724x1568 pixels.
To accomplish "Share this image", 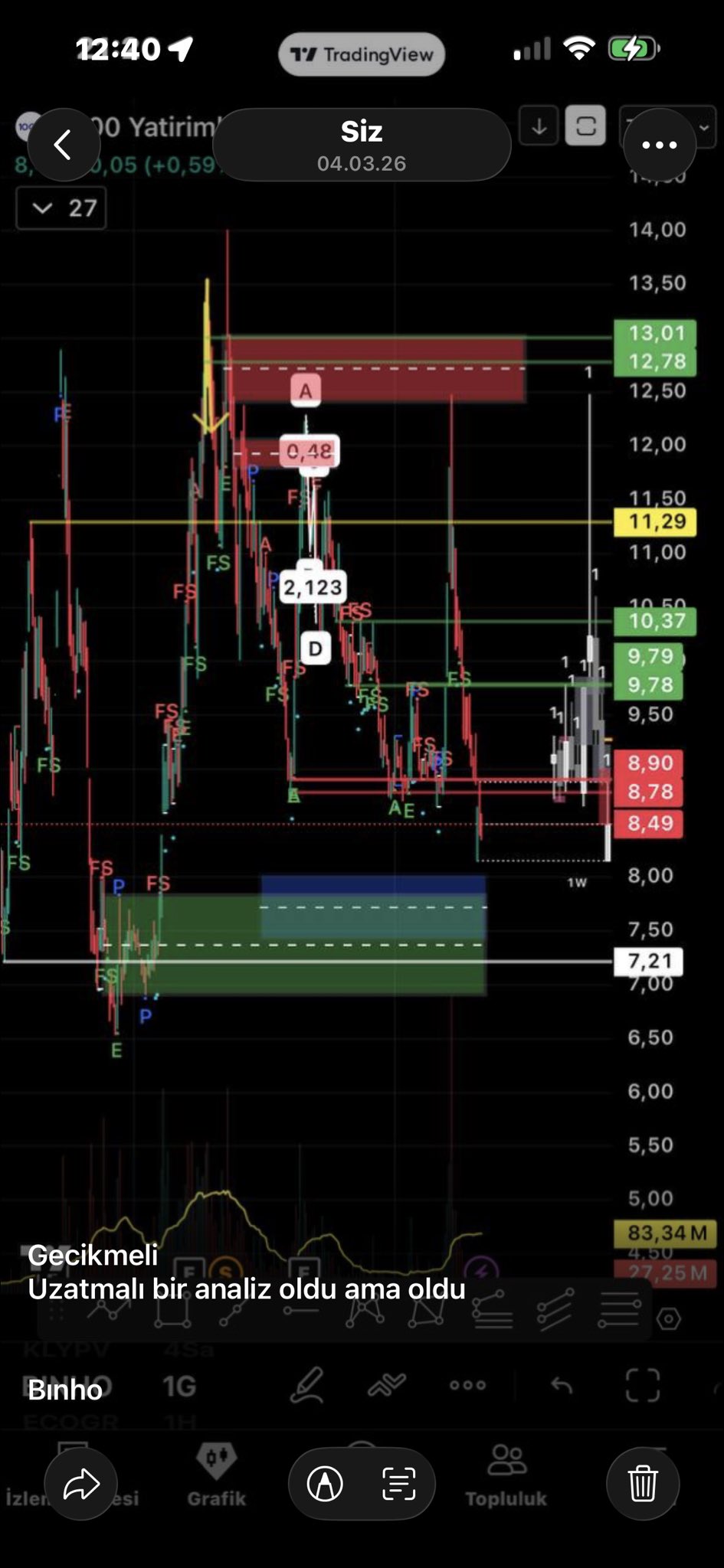I will click(81, 1484).
